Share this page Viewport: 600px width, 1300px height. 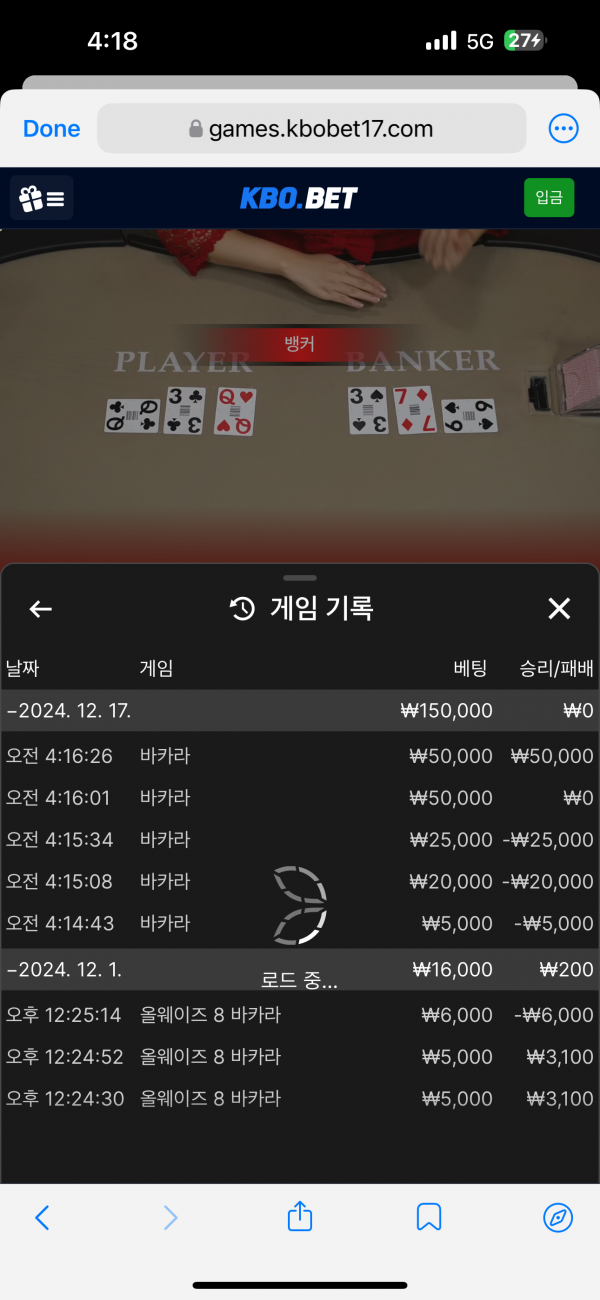pyautogui.click(x=300, y=1216)
